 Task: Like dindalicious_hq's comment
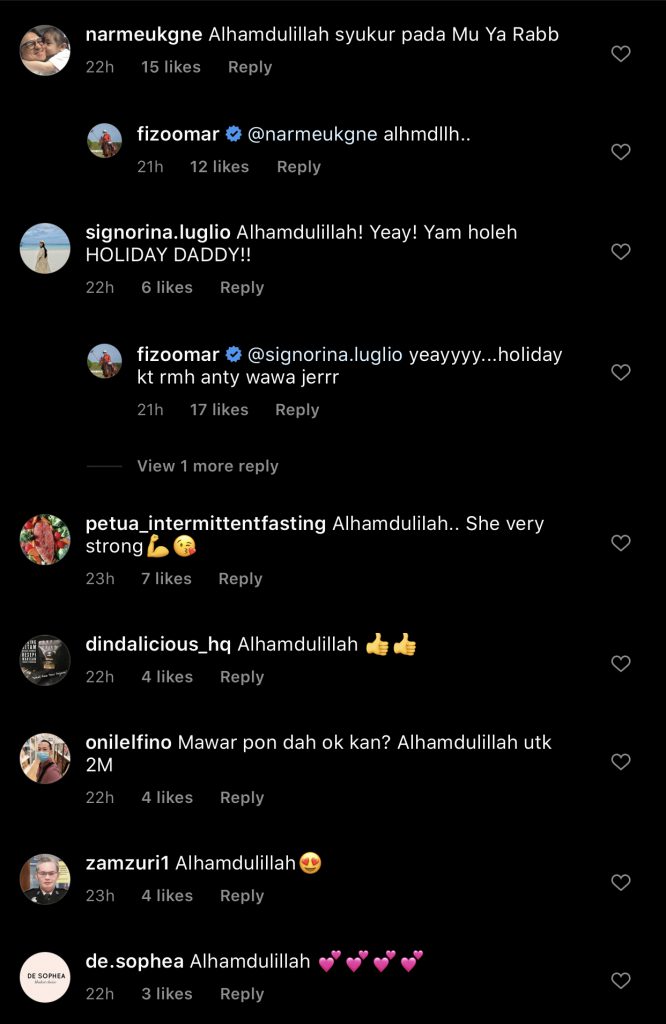point(621,663)
